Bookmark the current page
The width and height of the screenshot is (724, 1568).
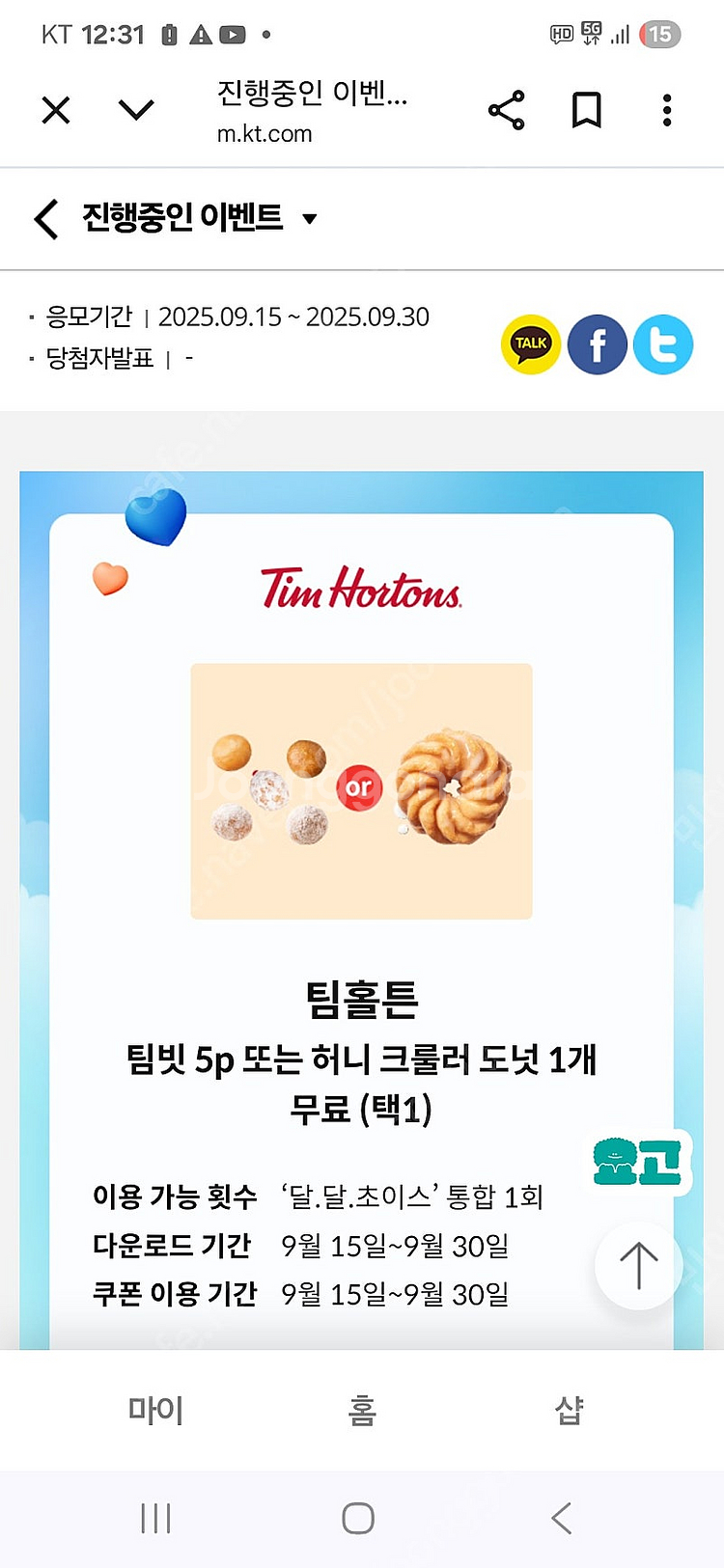[586, 111]
